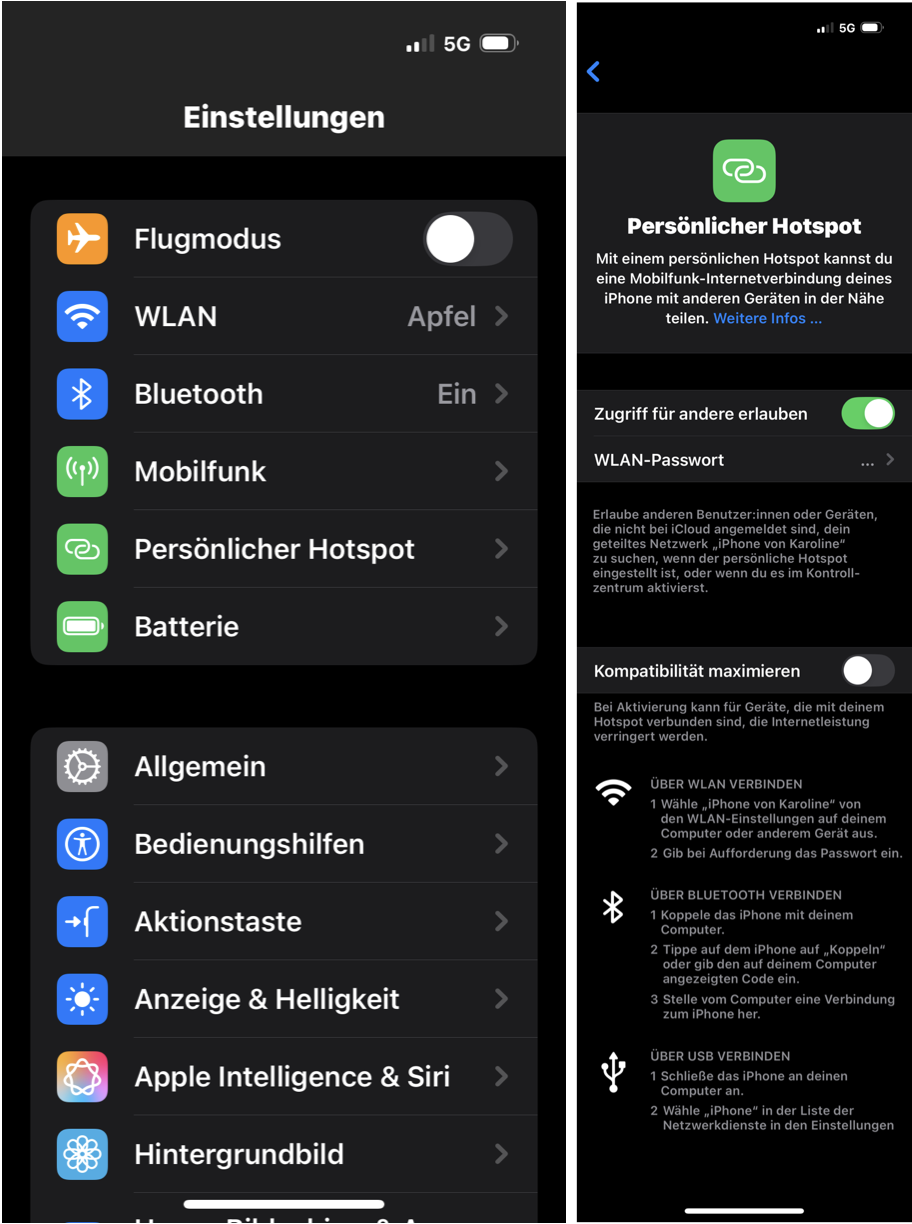This screenshot has width=912, height=1224.
Task: Open WLAN settings showing Apfel
Action: pos(285,317)
